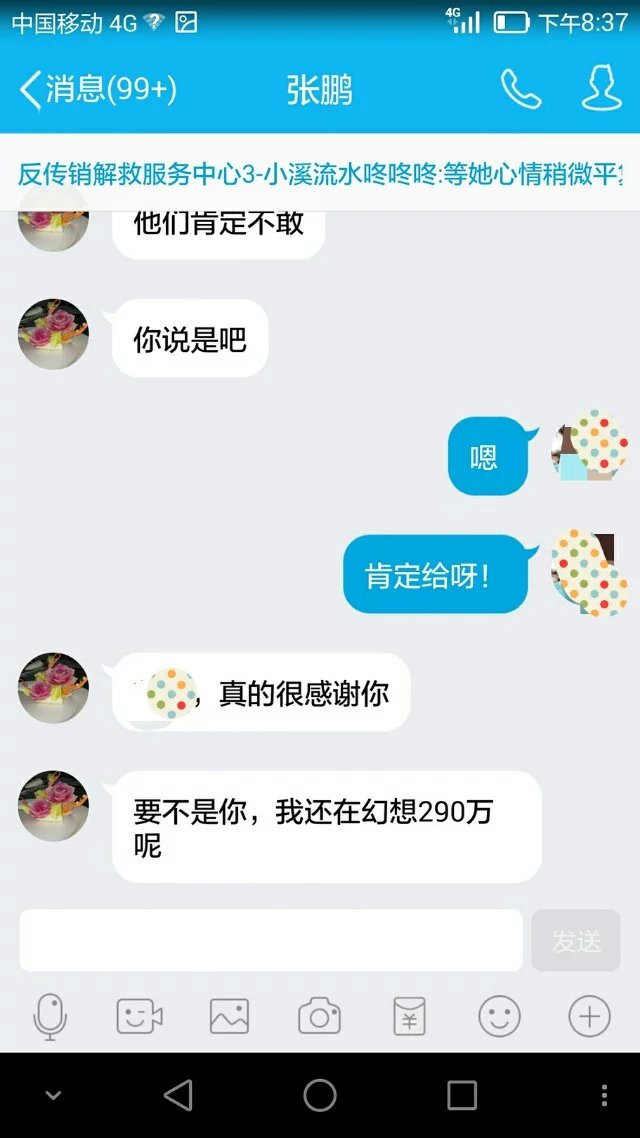
Task: Open the emoji panel
Action: click(x=499, y=1017)
